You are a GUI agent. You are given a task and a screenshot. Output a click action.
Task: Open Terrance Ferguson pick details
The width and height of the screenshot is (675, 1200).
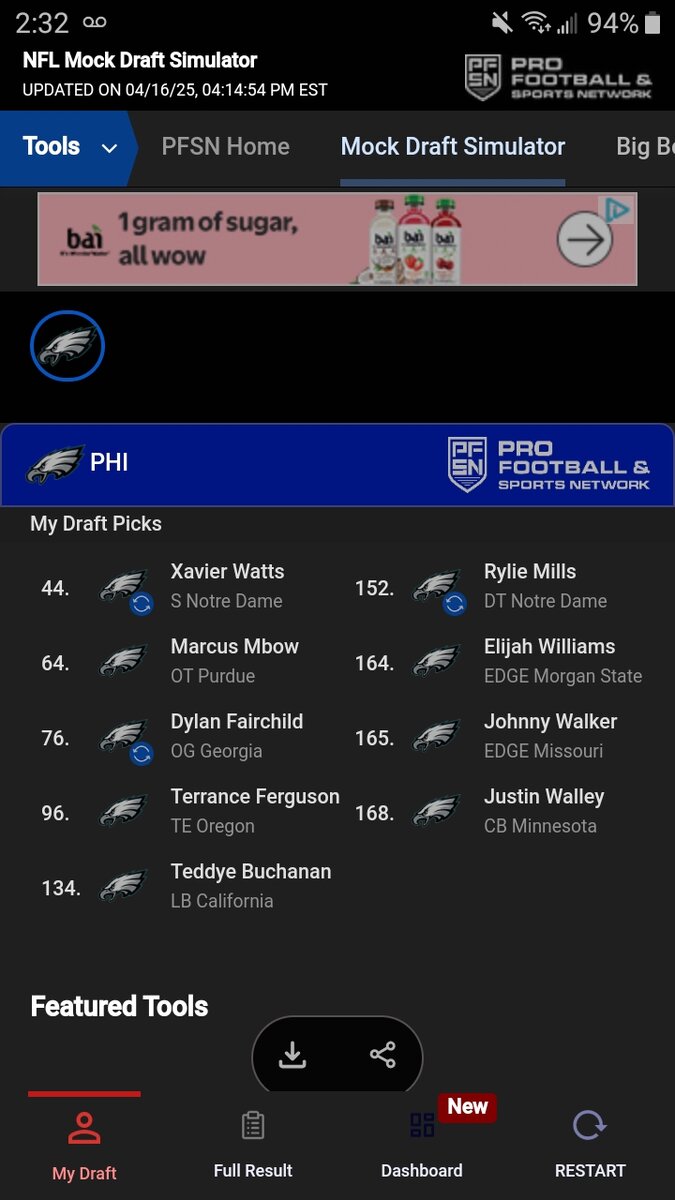255,810
